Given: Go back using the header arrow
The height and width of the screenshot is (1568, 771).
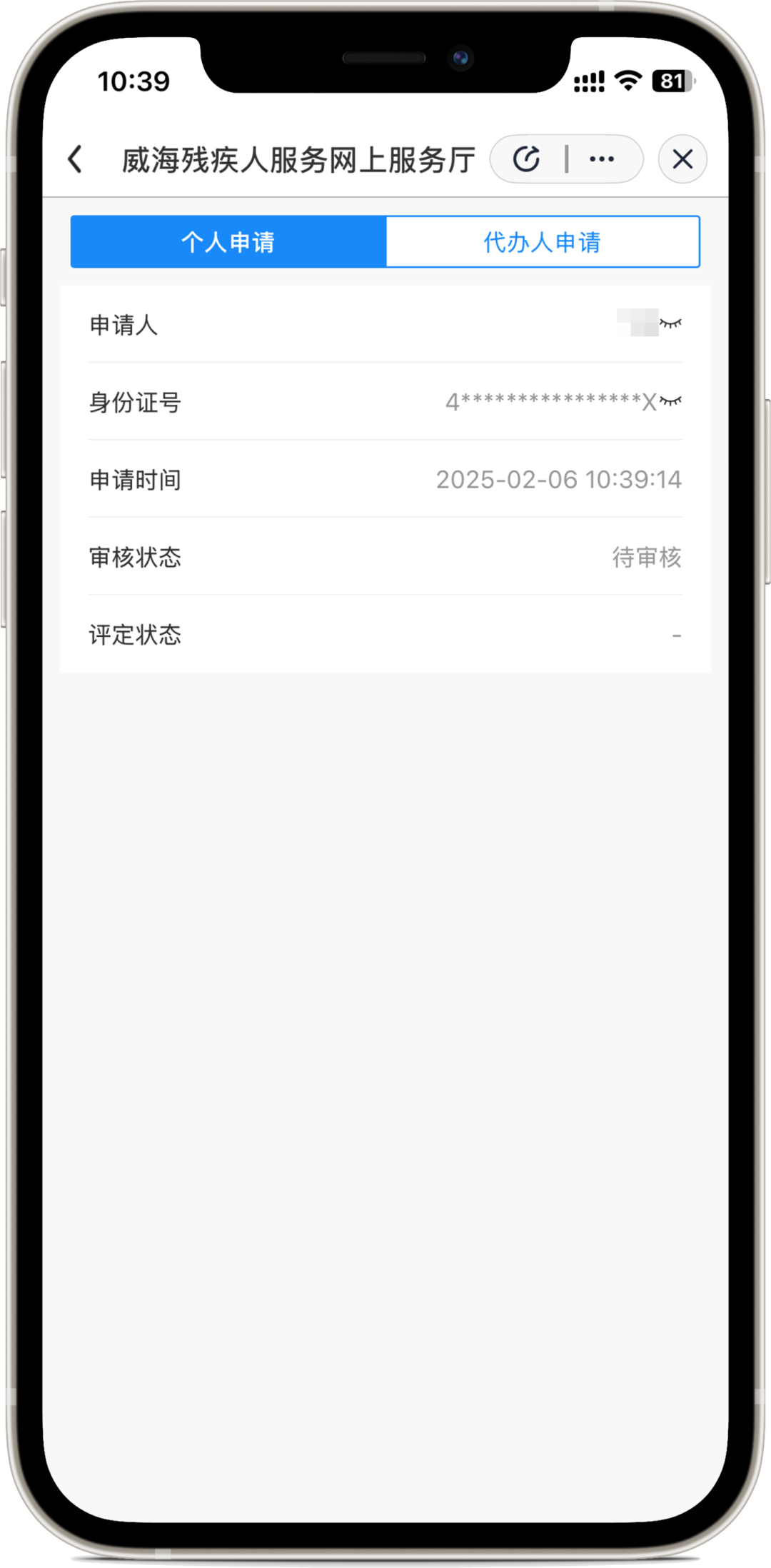Looking at the screenshot, I should [x=76, y=159].
